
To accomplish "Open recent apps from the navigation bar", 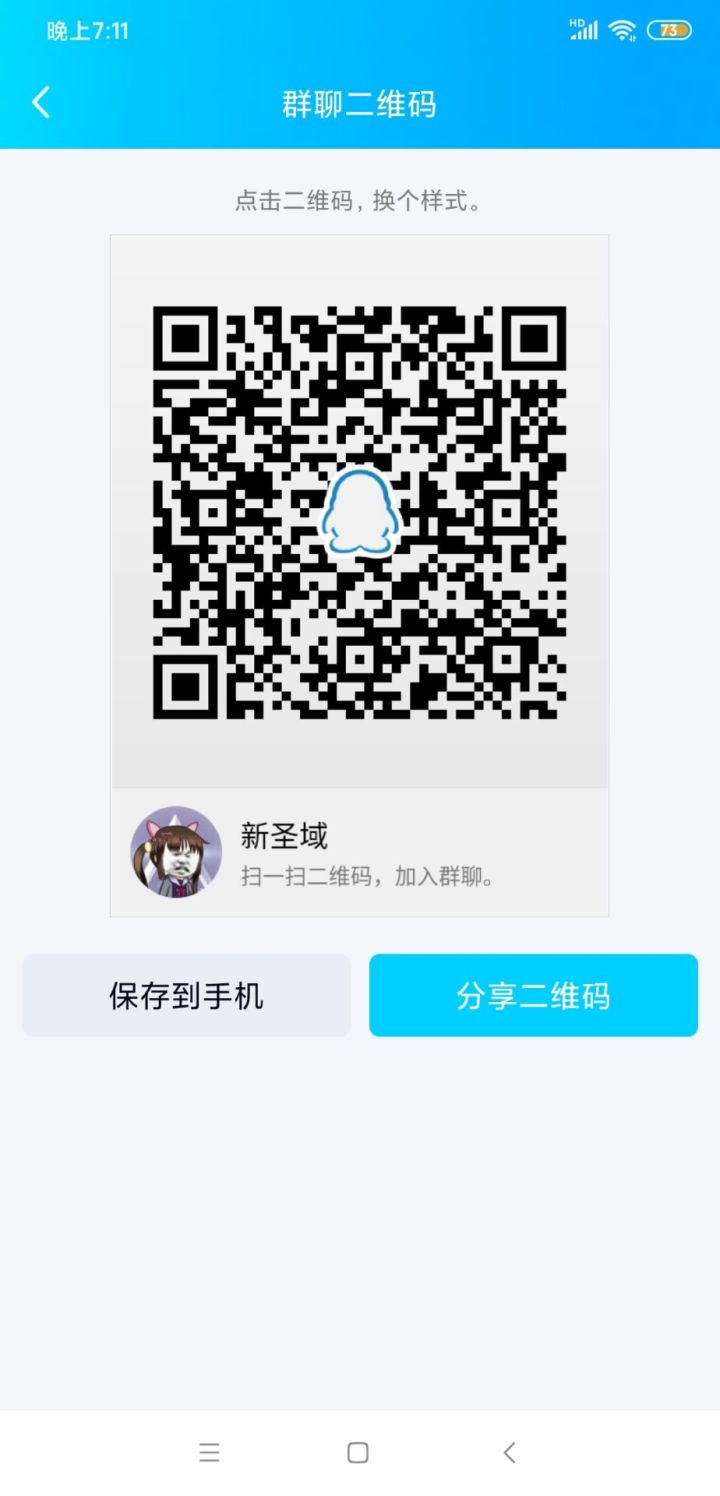I will click(x=209, y=1452).
